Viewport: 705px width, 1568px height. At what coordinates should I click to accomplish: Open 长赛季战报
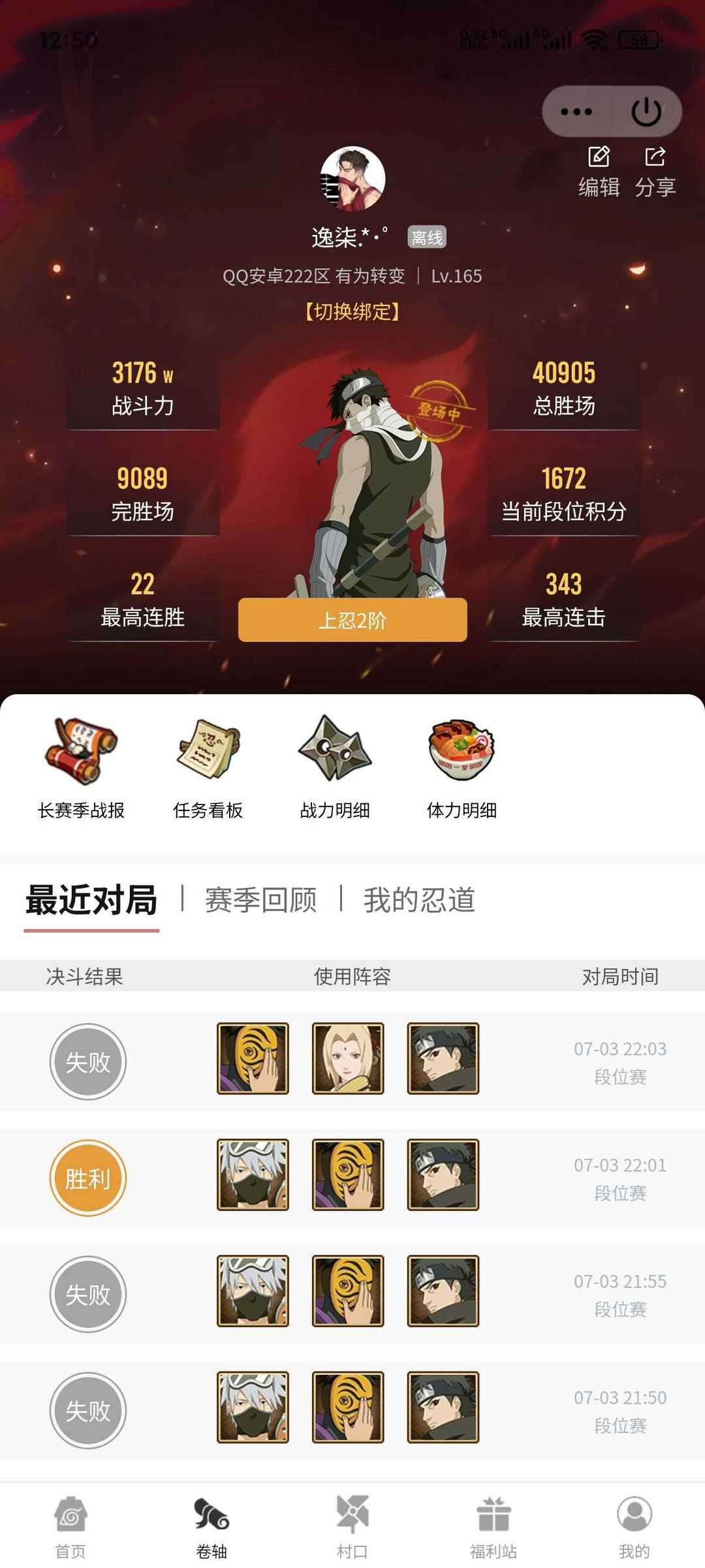(81, 768)
